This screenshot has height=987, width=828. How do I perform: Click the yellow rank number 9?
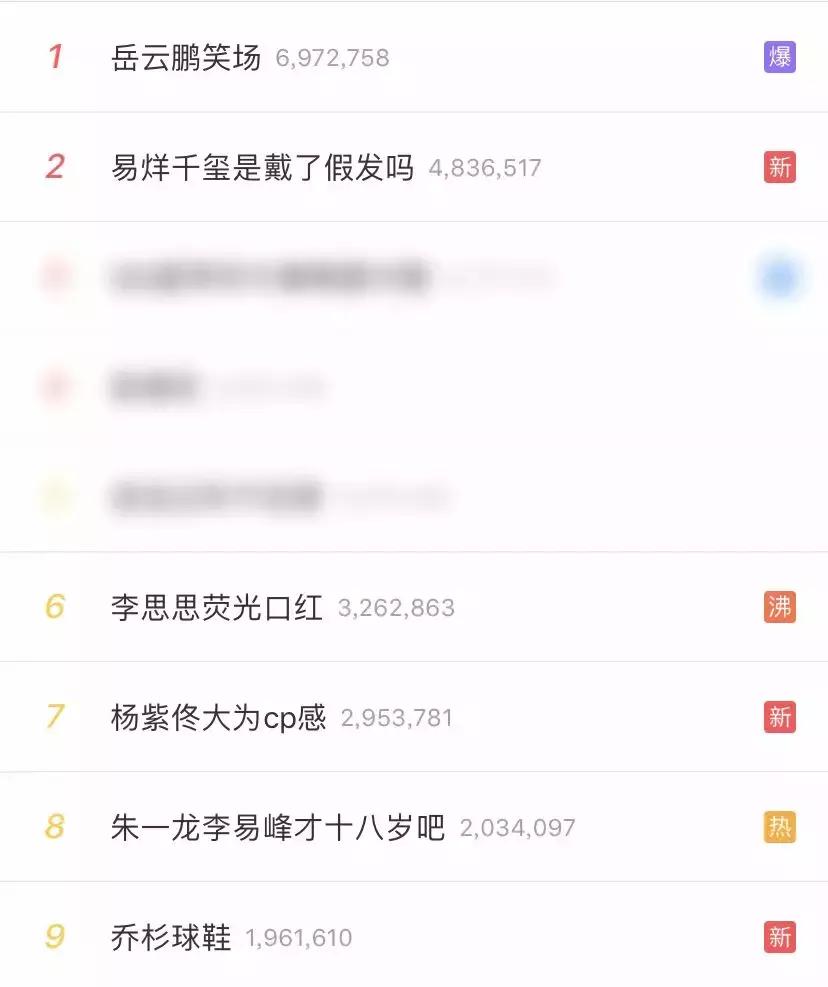[55, 937]
